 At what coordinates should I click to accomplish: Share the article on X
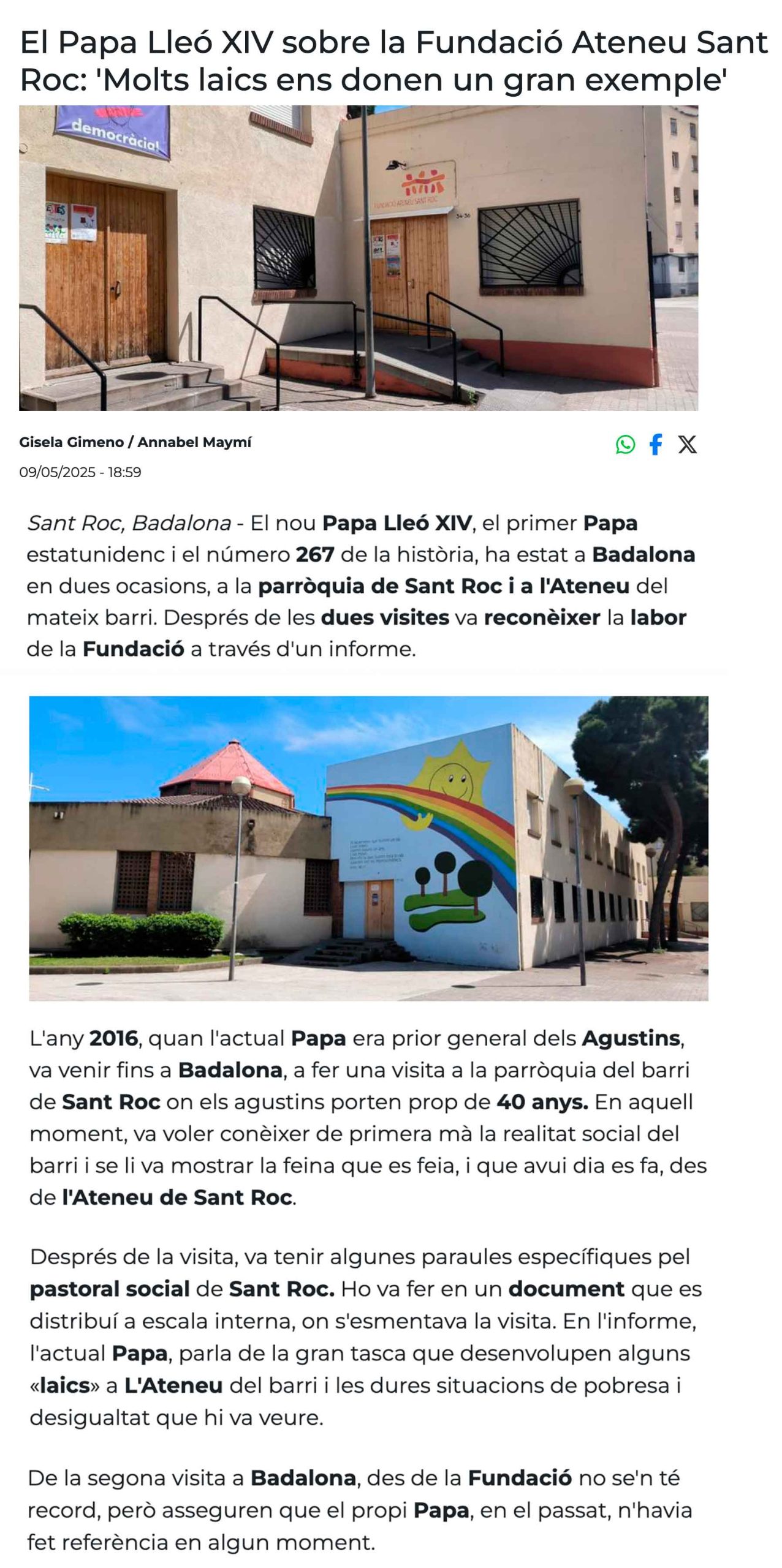pos(688,444)
